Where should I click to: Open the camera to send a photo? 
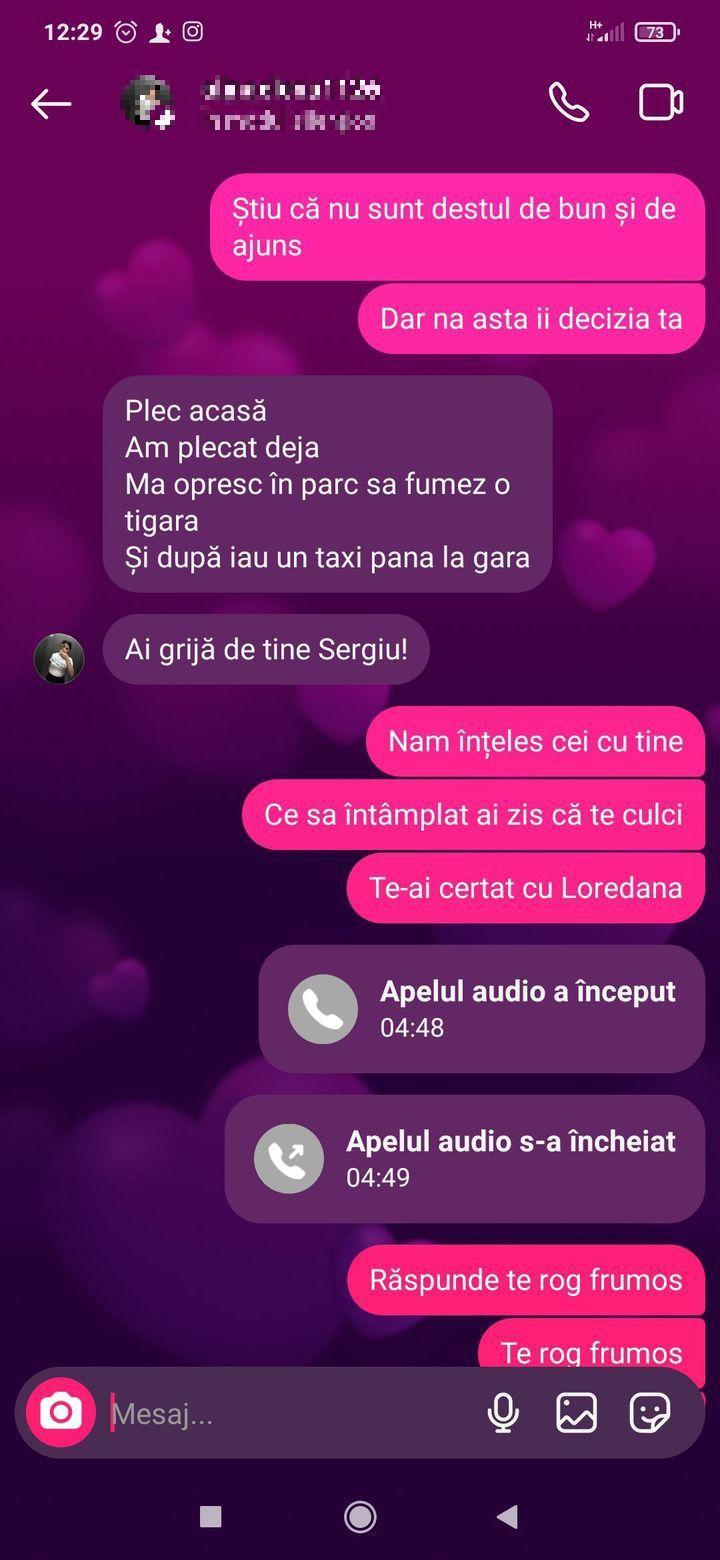pos(60,1412)
